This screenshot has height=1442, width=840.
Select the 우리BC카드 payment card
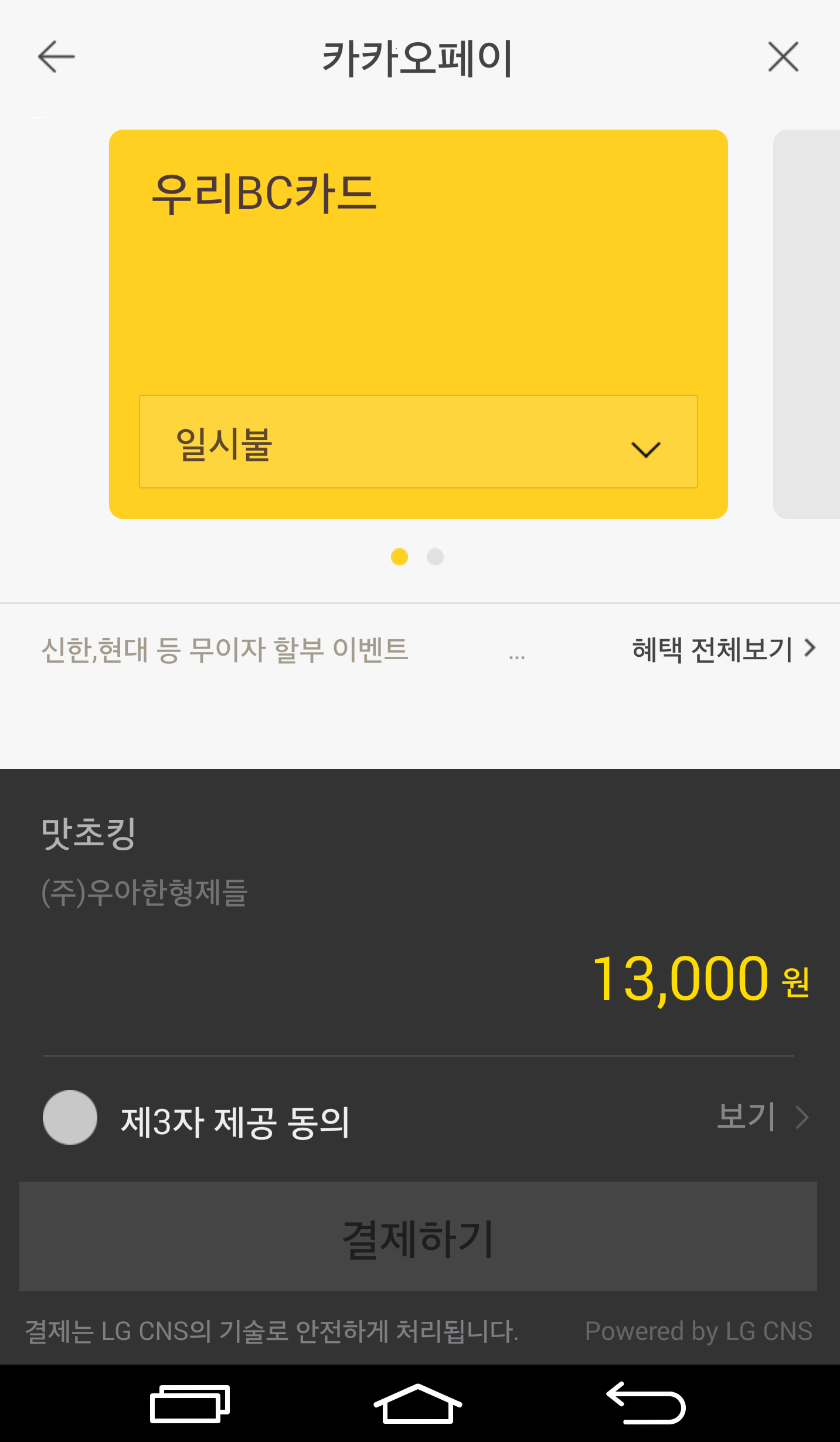point(417,264)
